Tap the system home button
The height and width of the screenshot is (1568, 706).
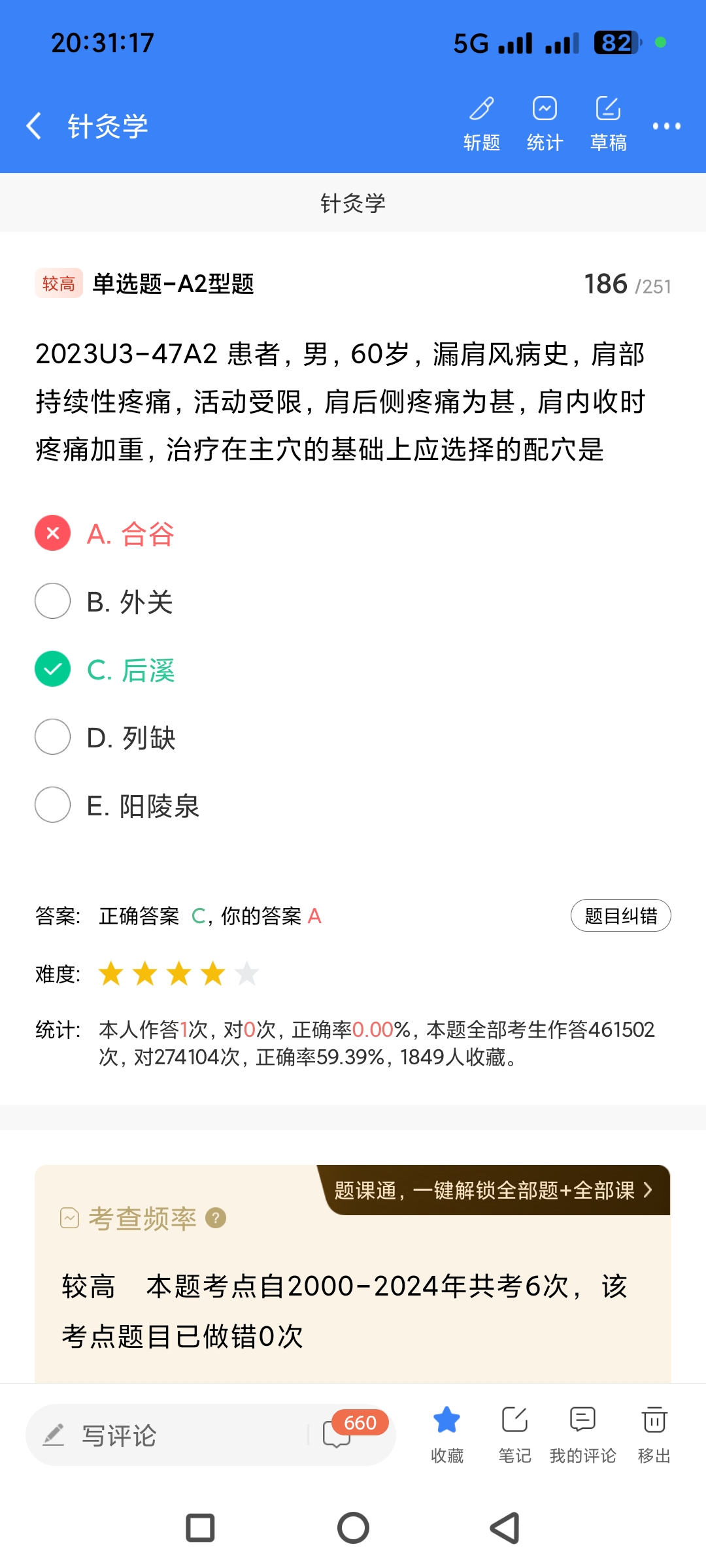click(353, 1528)
